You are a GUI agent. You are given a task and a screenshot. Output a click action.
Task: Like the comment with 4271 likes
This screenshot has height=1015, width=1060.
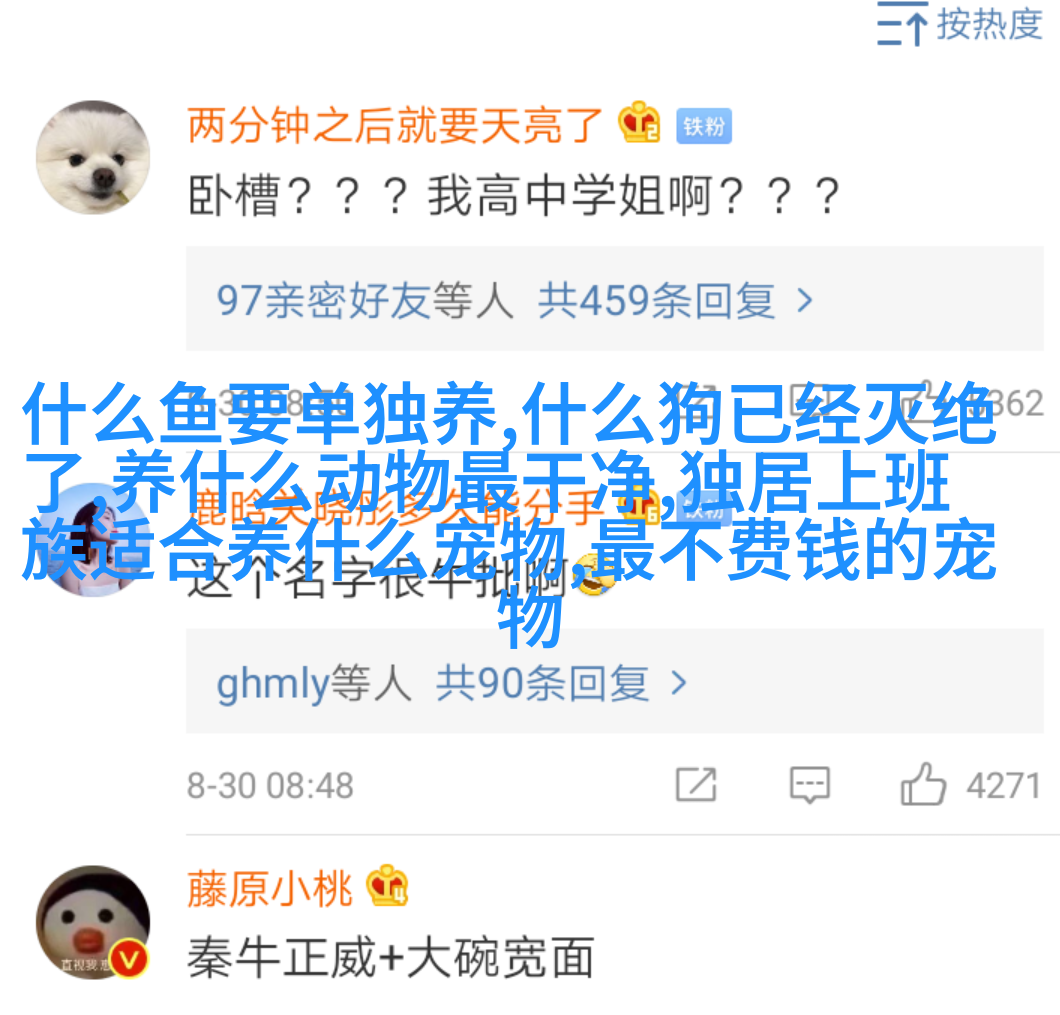tap(923, 785)
